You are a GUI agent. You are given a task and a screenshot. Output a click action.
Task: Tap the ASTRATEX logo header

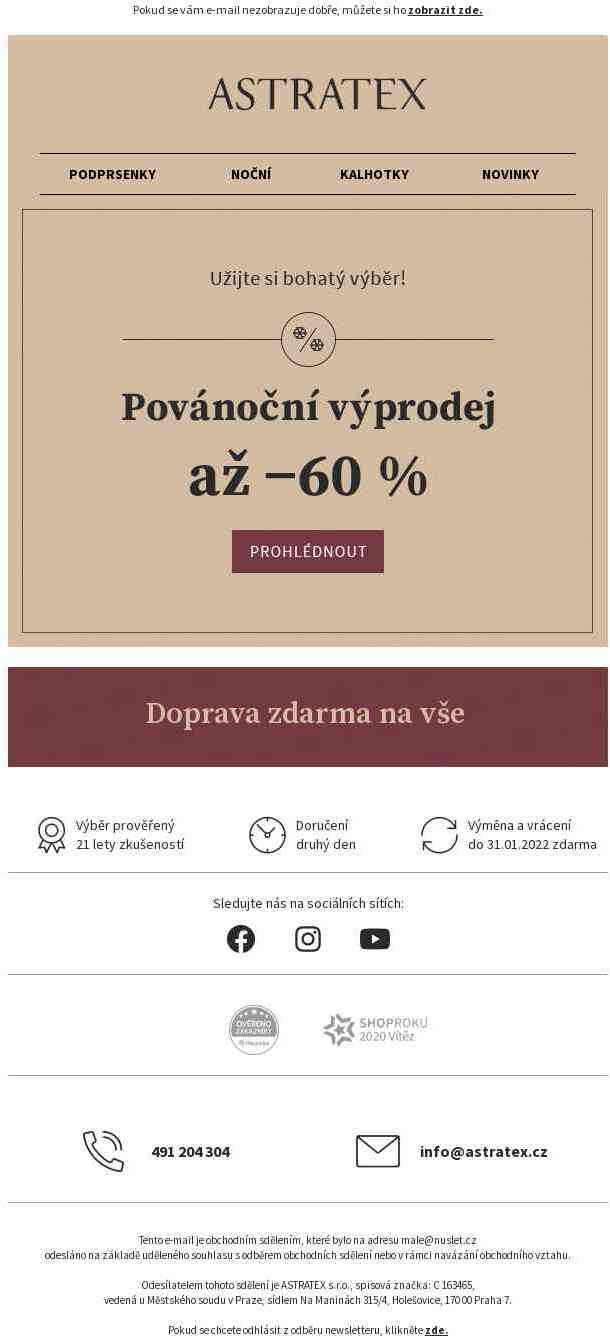tap(317, 94)
